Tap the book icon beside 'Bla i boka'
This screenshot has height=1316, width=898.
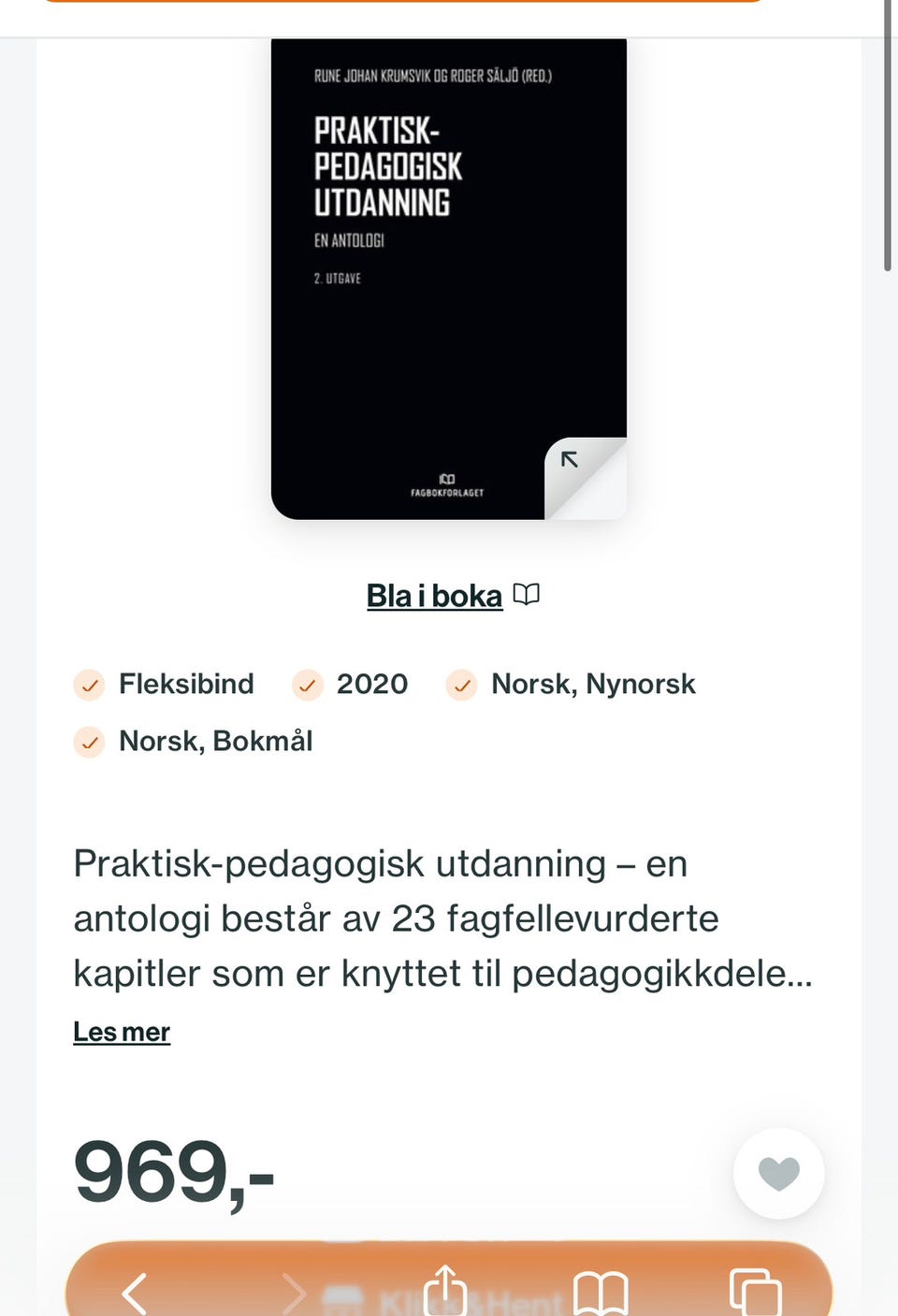pyautogui.click(x=527, y=595)
